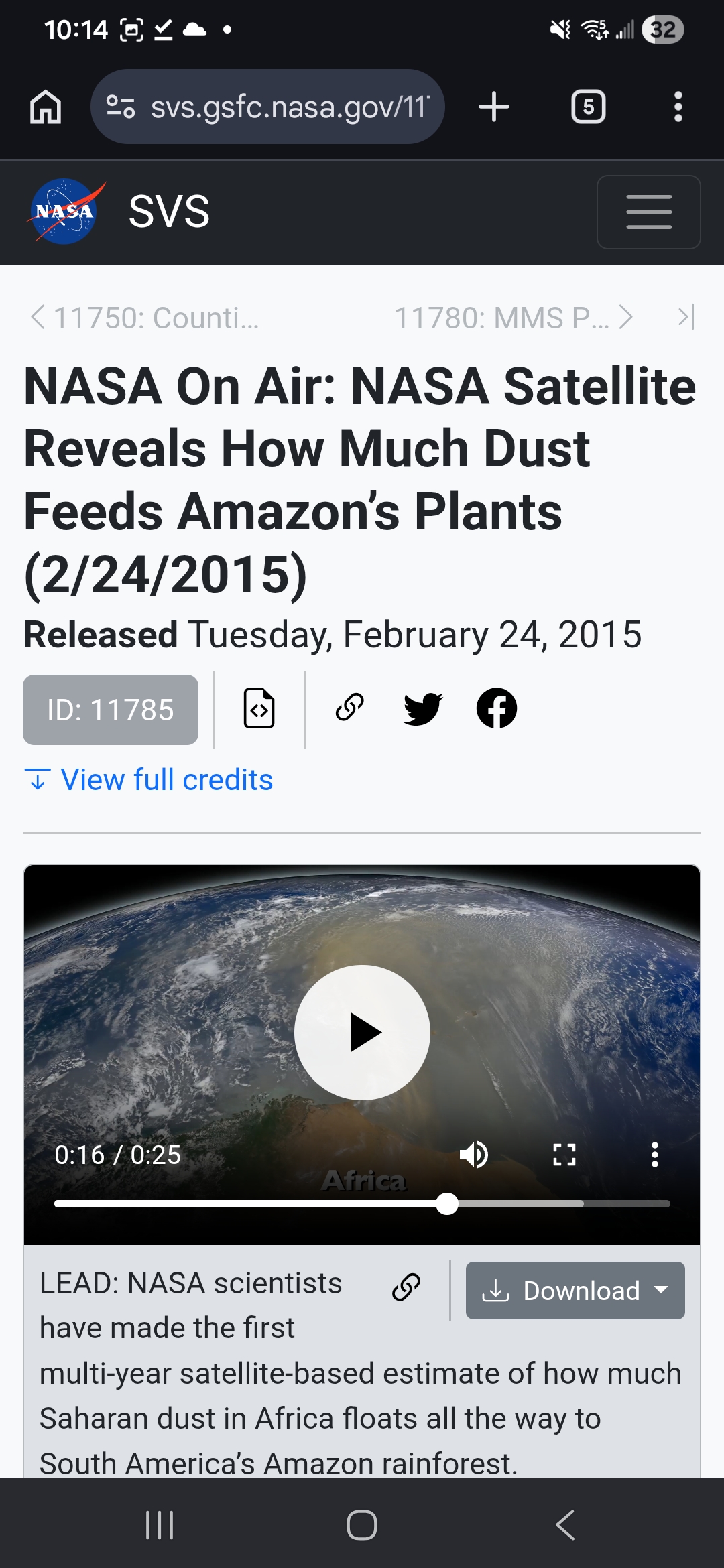The height and width of the screenshot is (1568, 724).
Task: Open a new browser tab
Action: (x=494, y=107)
